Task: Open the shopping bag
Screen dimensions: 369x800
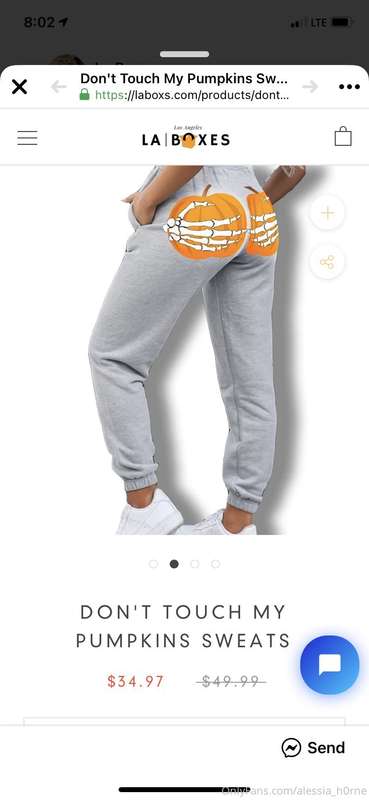Action: (343, 137)
